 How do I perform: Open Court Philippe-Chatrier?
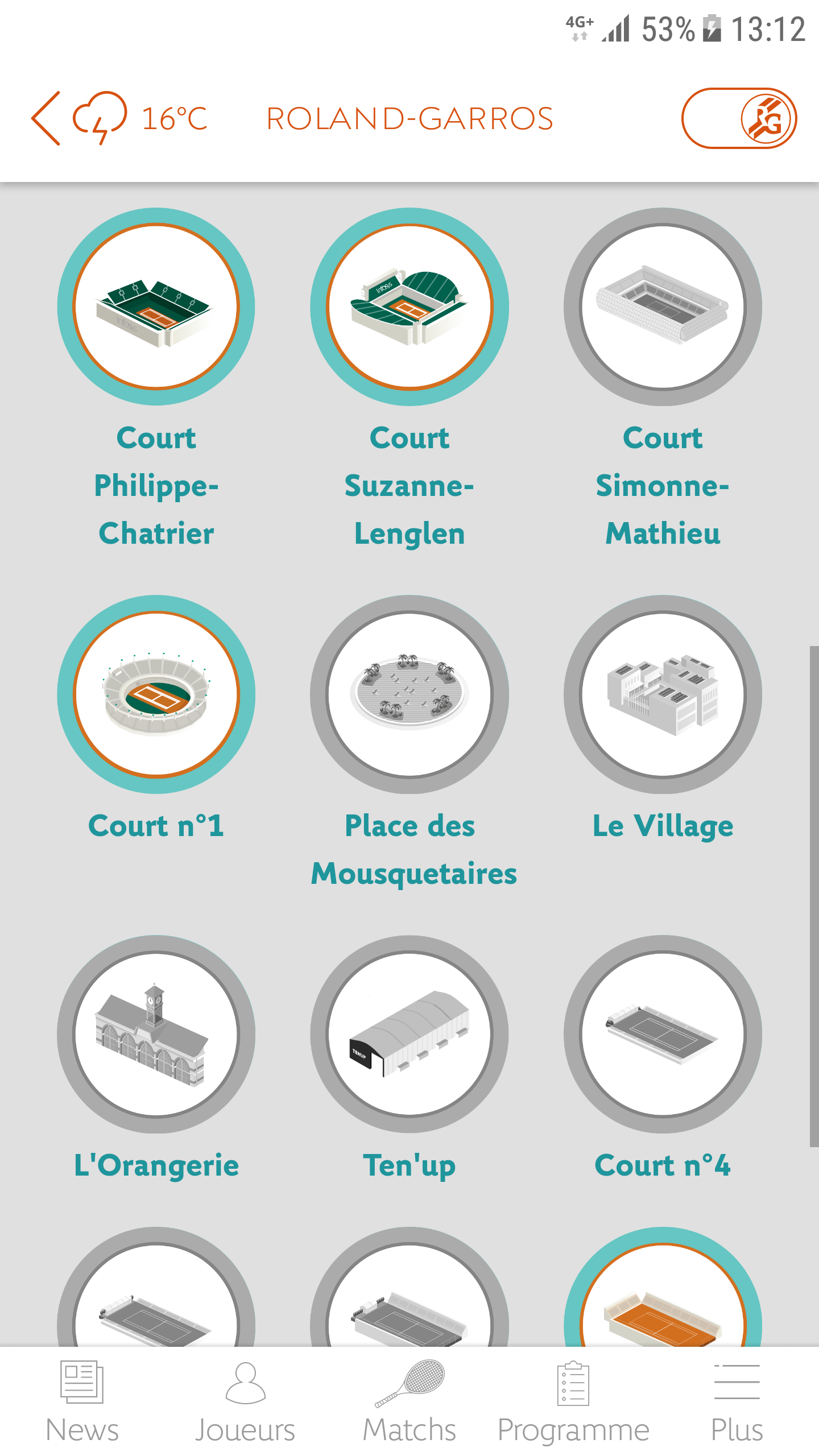156,307
